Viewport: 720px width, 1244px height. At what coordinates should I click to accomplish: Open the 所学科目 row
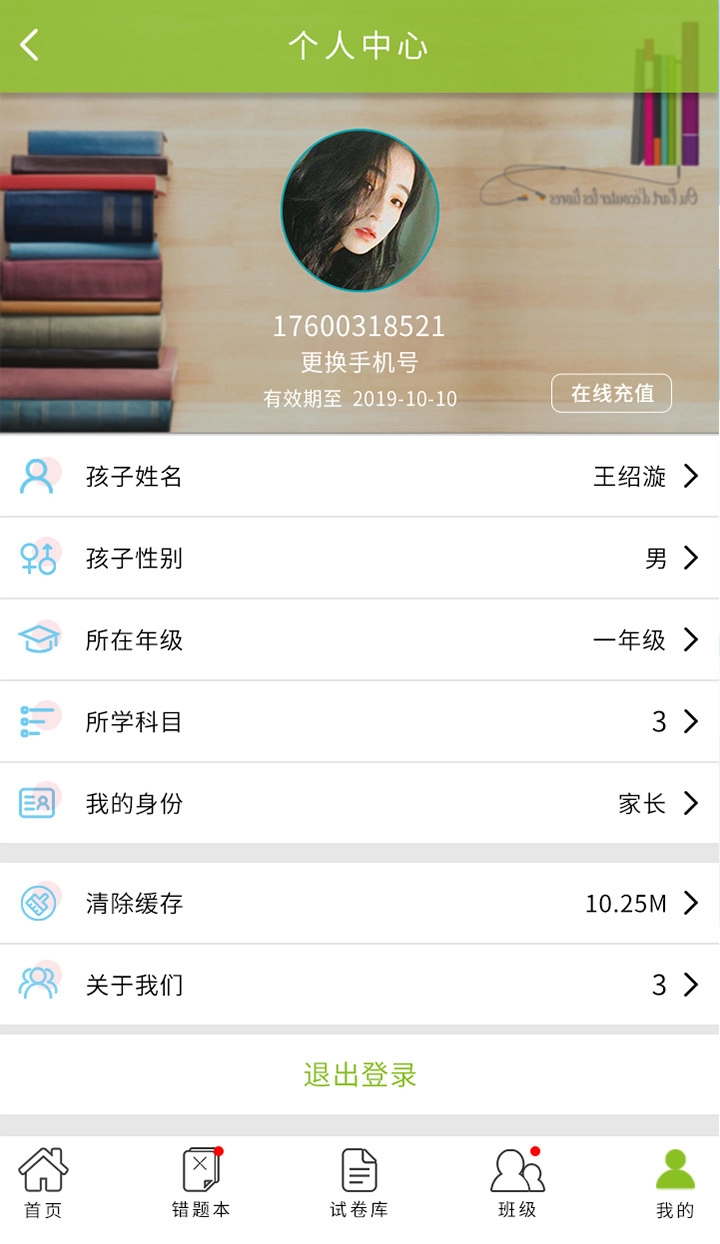(360, 722)
